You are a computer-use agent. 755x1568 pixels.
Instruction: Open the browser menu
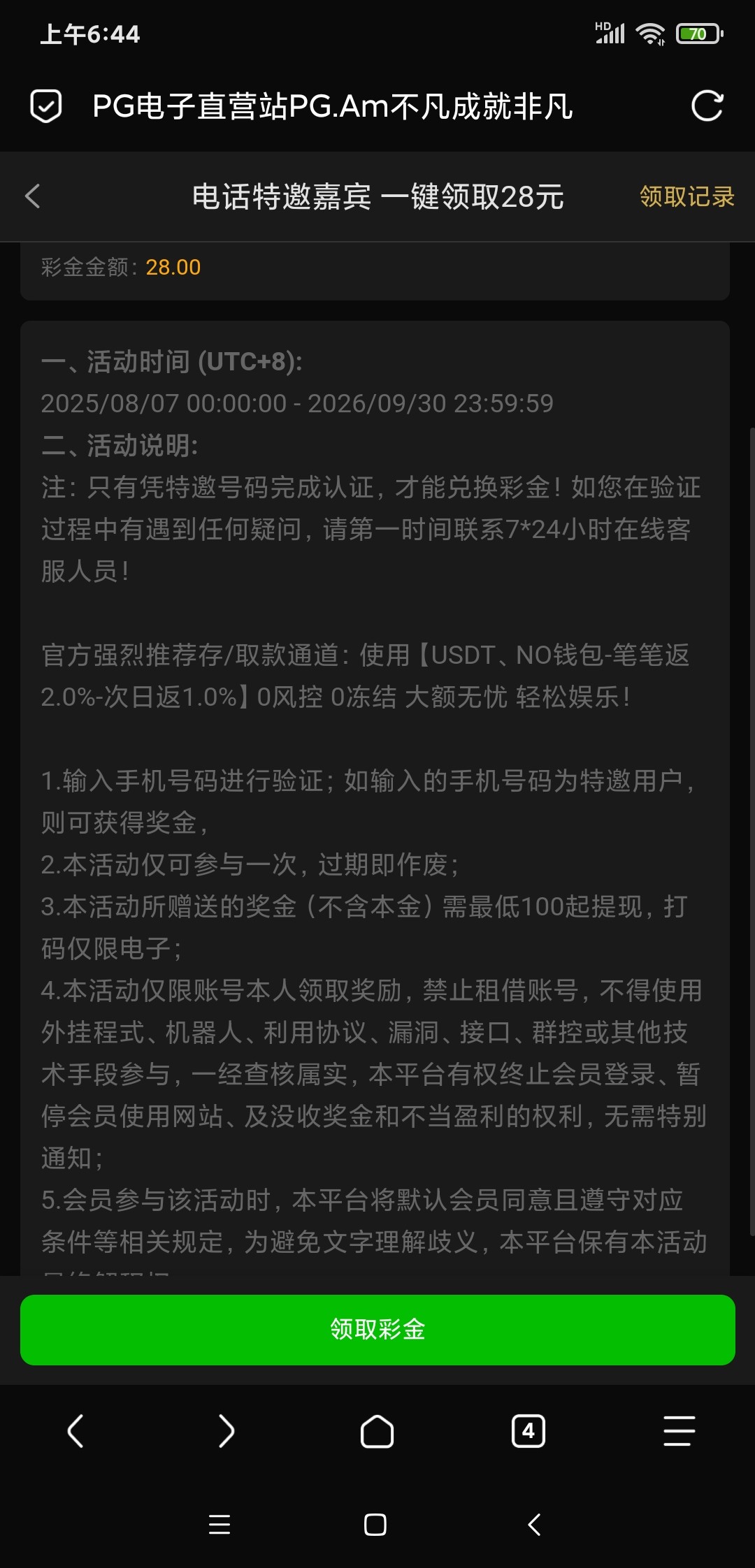679,1431
